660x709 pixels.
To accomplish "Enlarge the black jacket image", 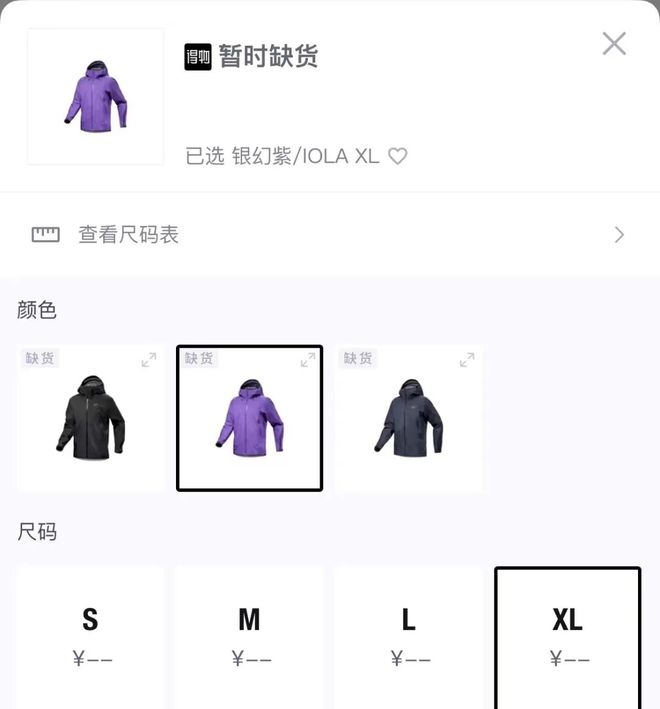I will [149, 360].
